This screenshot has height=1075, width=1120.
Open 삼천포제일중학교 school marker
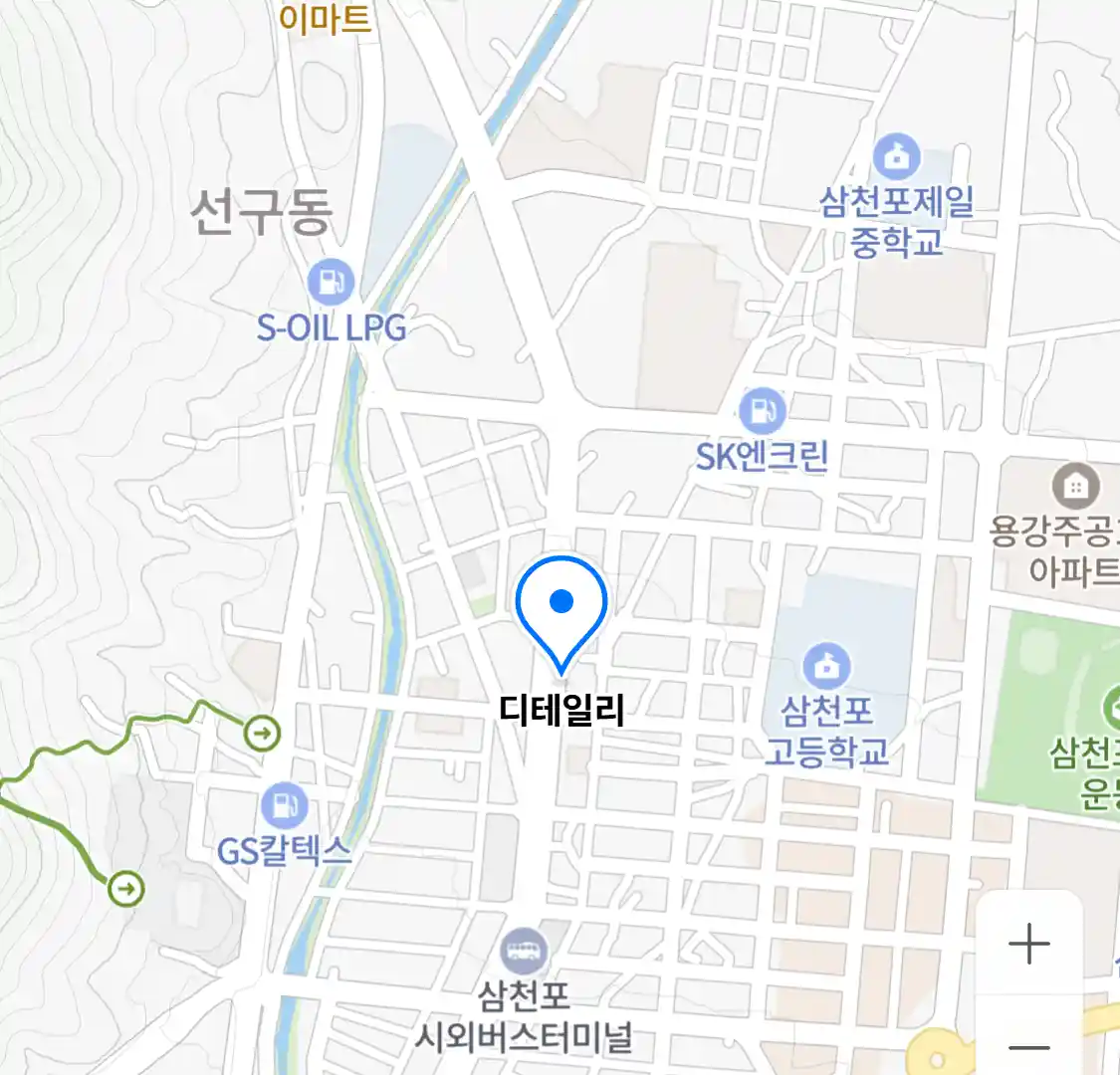point(897,158)
